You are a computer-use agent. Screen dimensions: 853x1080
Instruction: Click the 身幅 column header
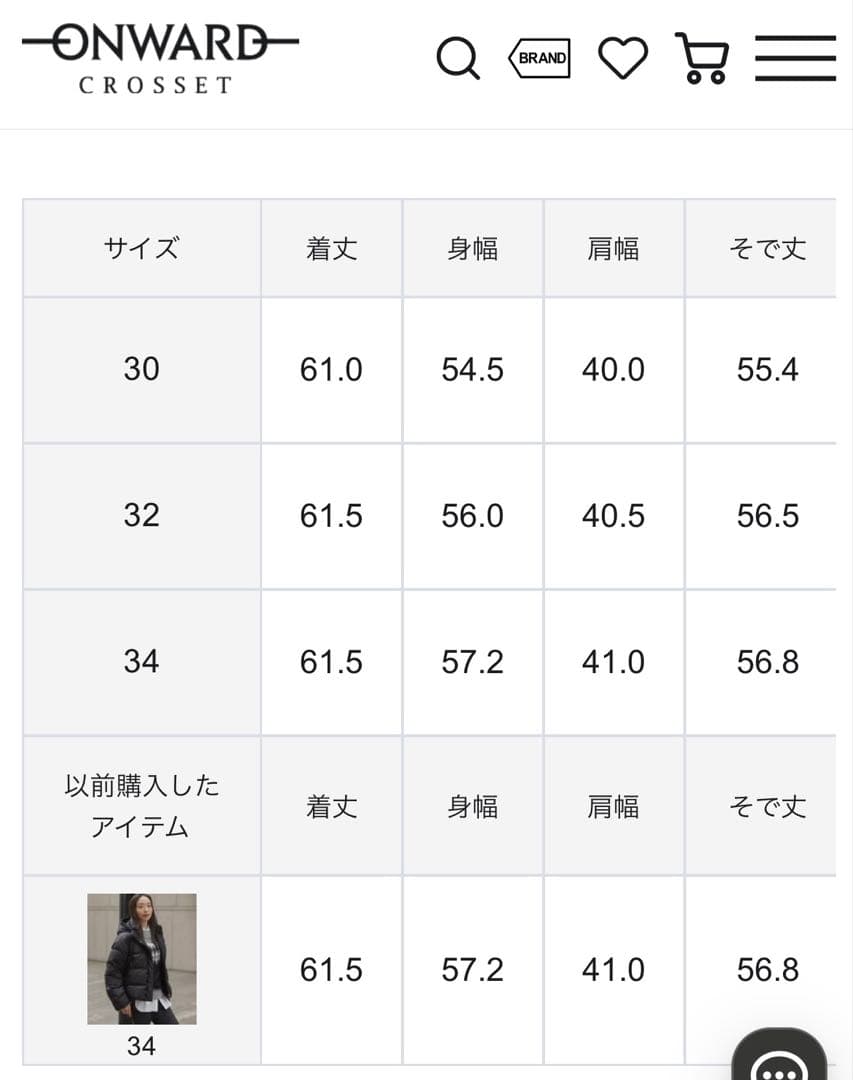click(472, 247)
